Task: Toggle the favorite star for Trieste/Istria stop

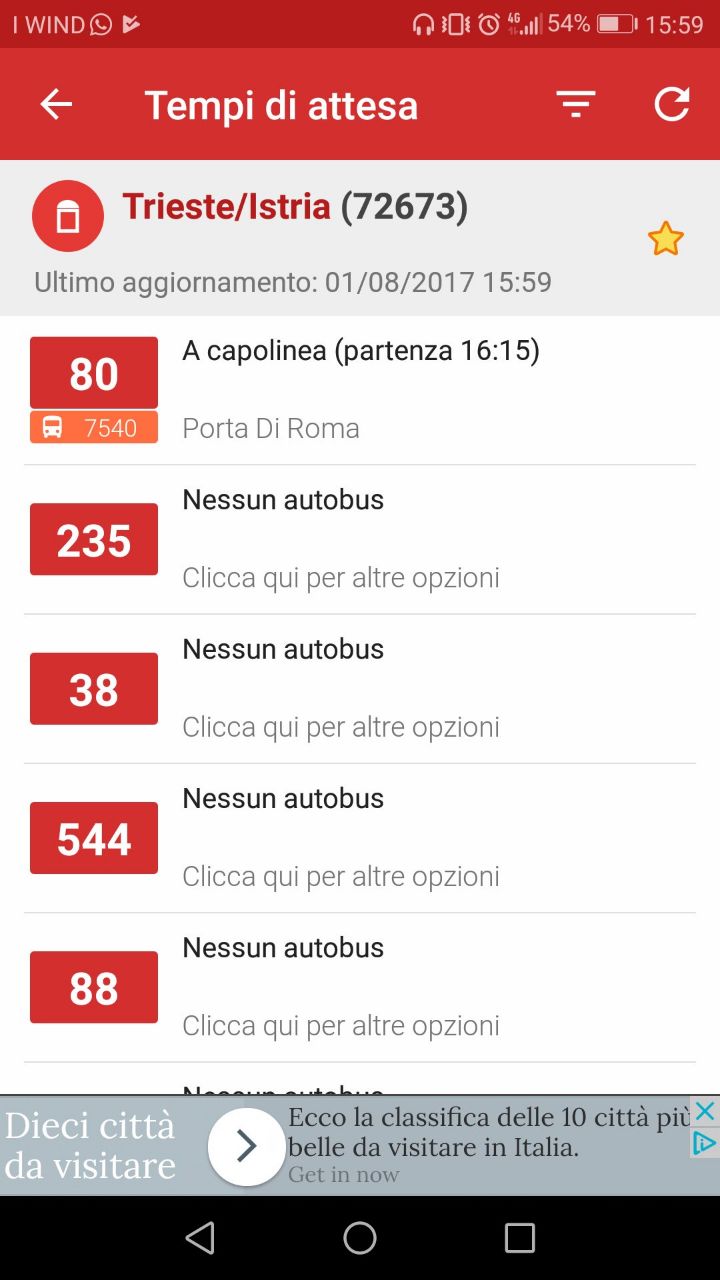Action: coord(666,238)
